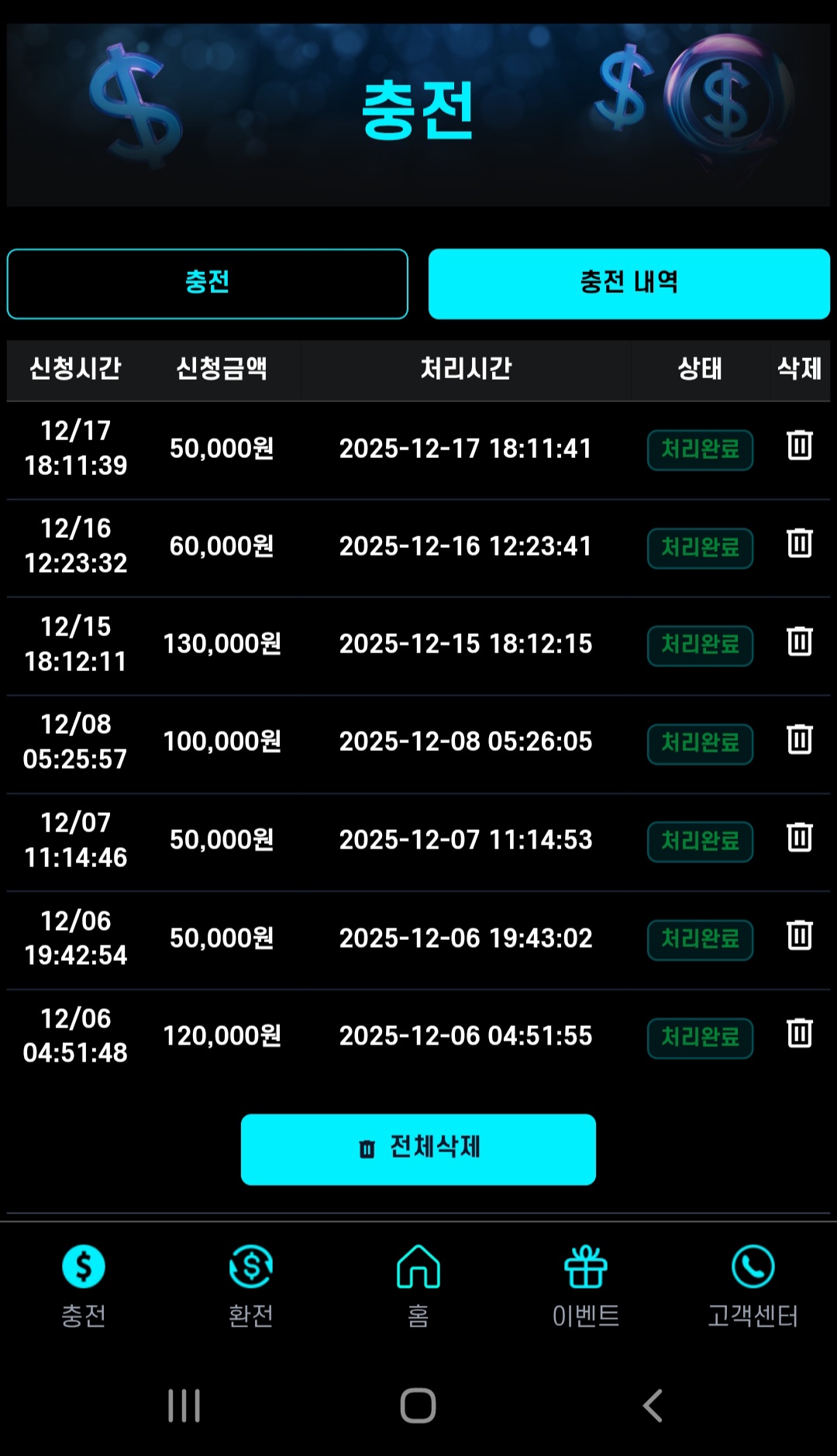Viewport: 837px width, 1456px height.
Task: Return to the 홈 tab
Action: [x=418, y=1284]
